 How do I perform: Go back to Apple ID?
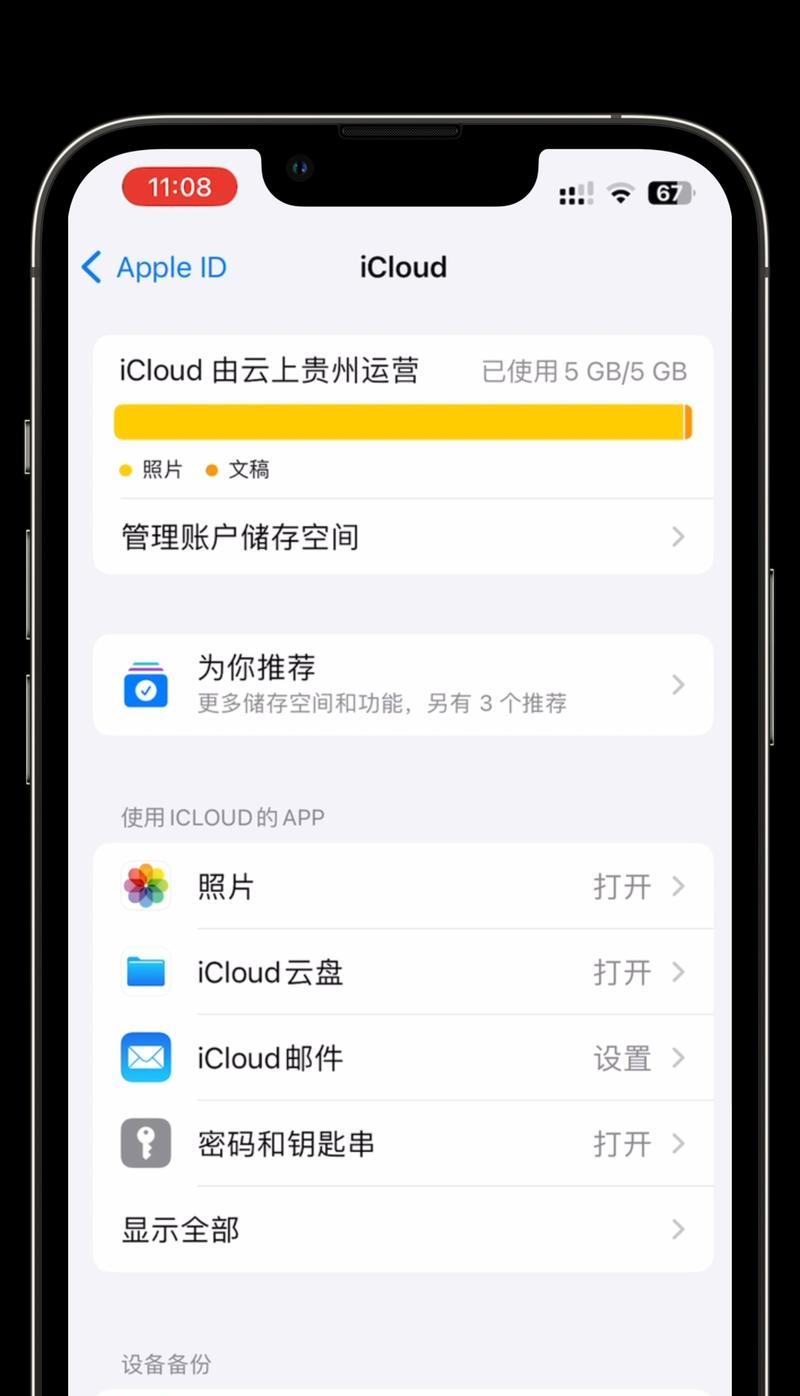point(154,267)
